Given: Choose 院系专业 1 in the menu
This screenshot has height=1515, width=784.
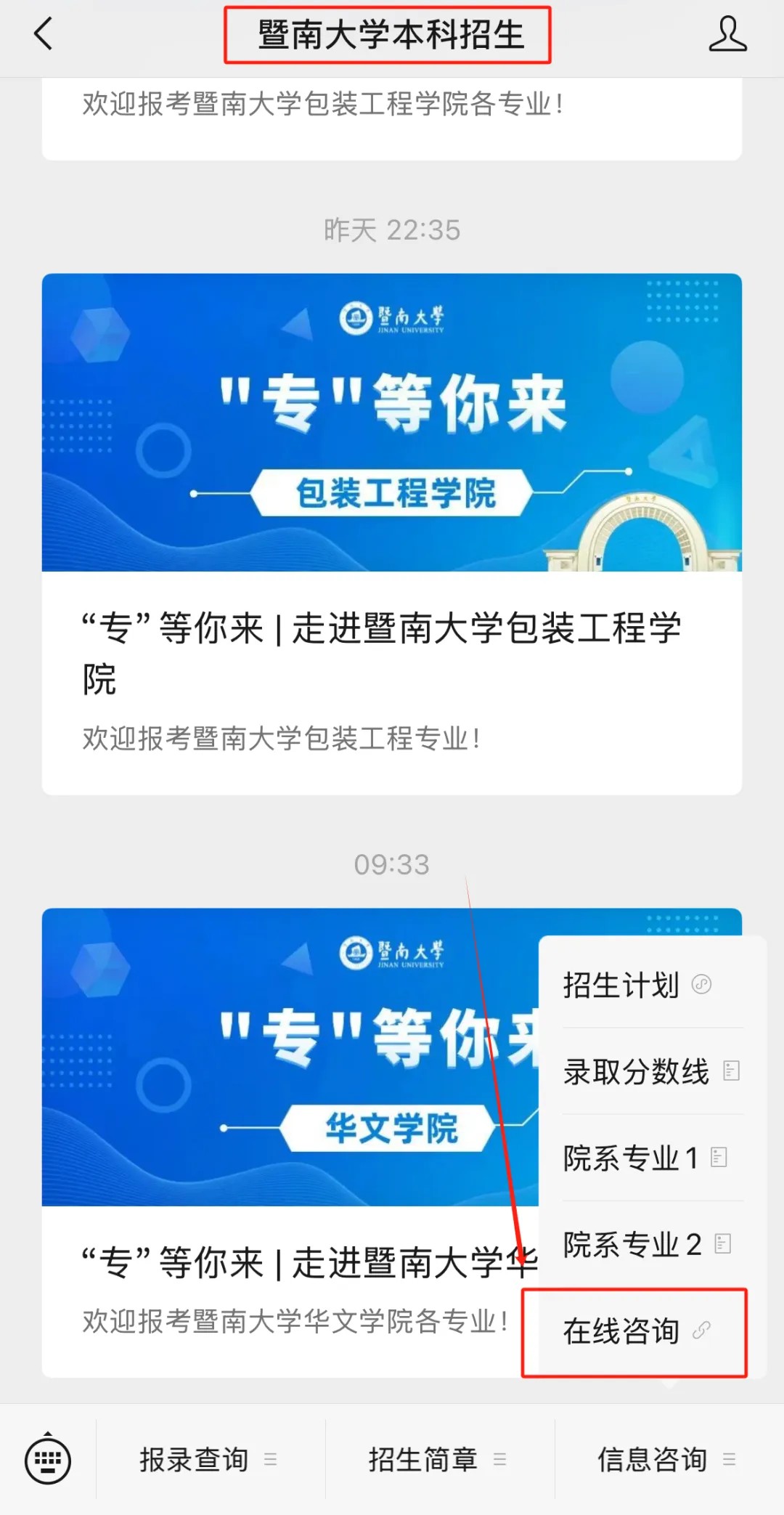Looking at the screenshot, I should [644, 1158].
